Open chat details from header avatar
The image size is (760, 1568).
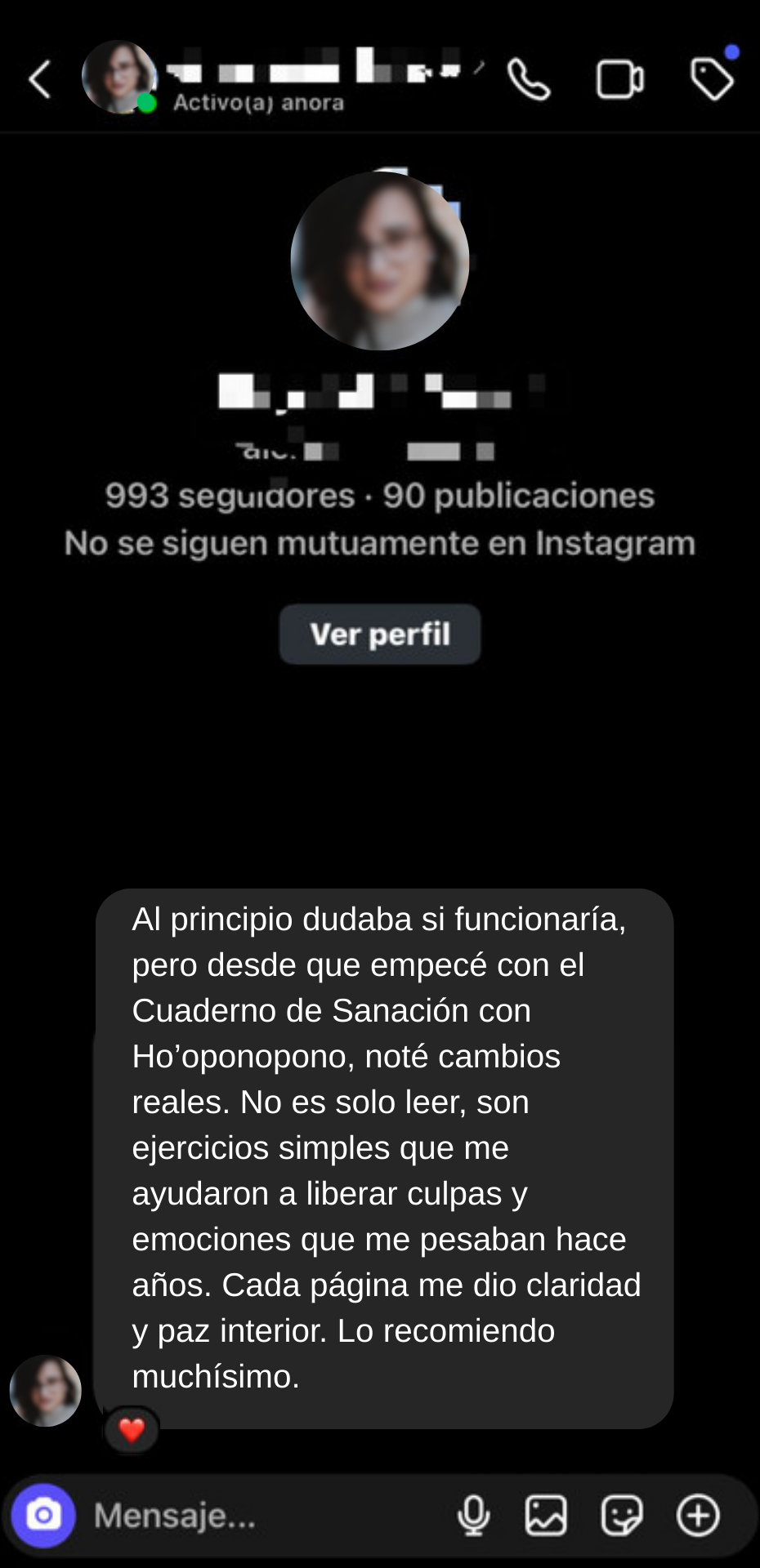point(119,78)
